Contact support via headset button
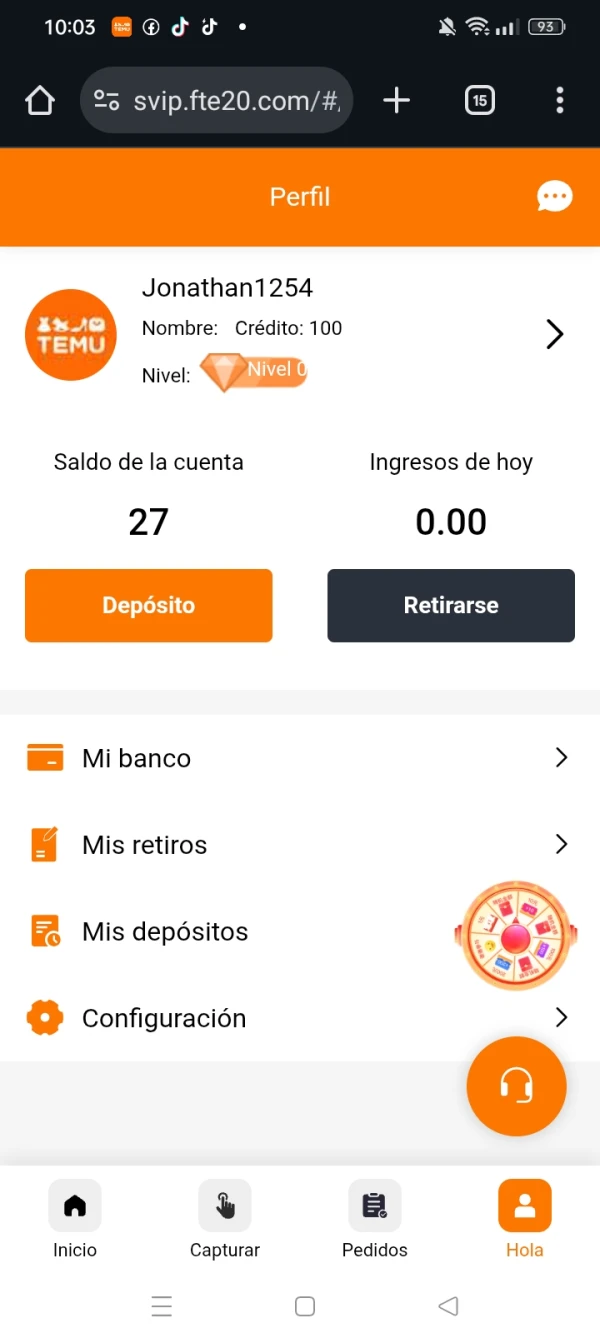The height and width of the screenshot is (1343, 600). 516,1086
